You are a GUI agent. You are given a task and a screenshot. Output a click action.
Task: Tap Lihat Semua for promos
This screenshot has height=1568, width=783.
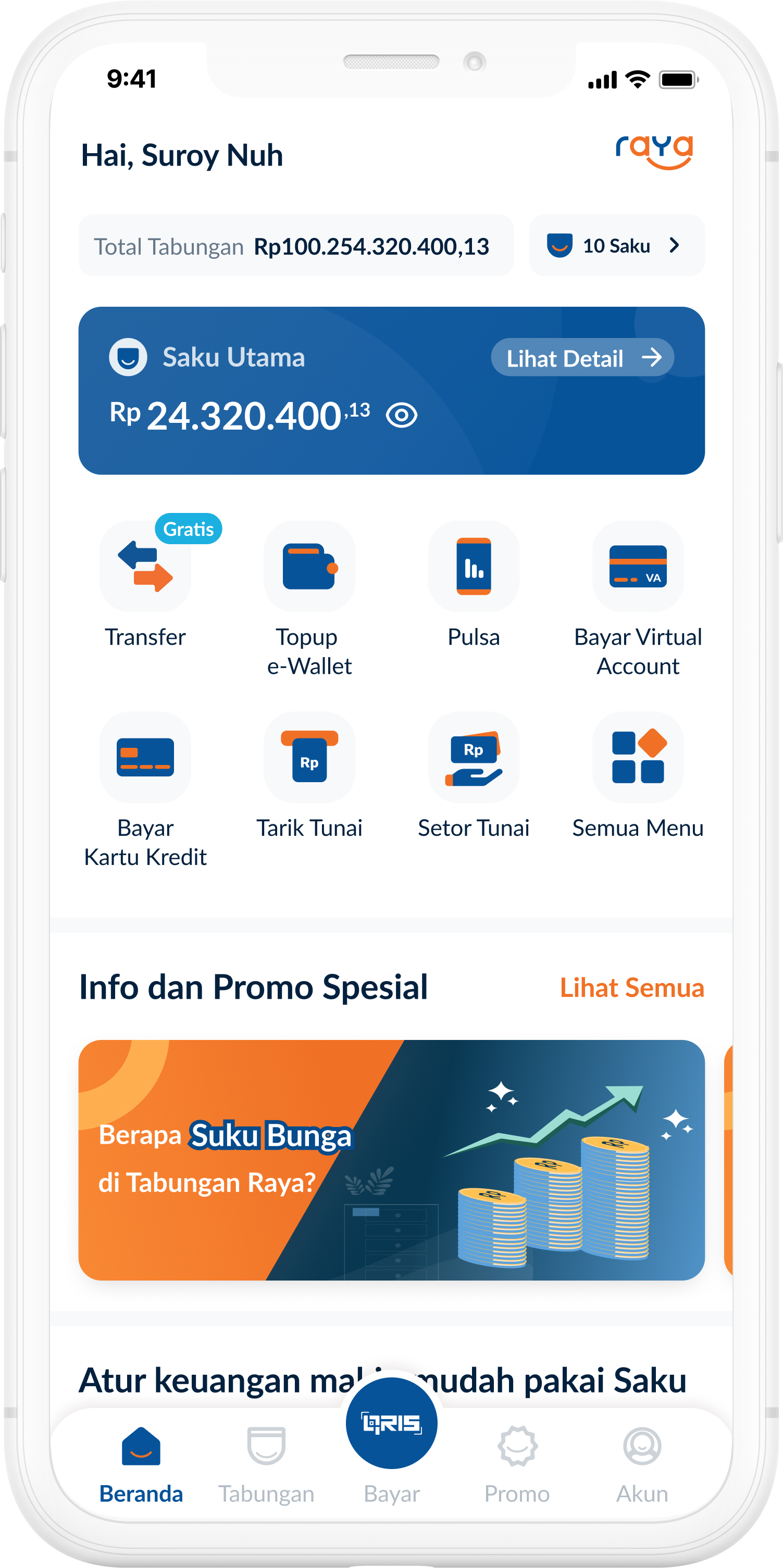(x=631, y=987)
